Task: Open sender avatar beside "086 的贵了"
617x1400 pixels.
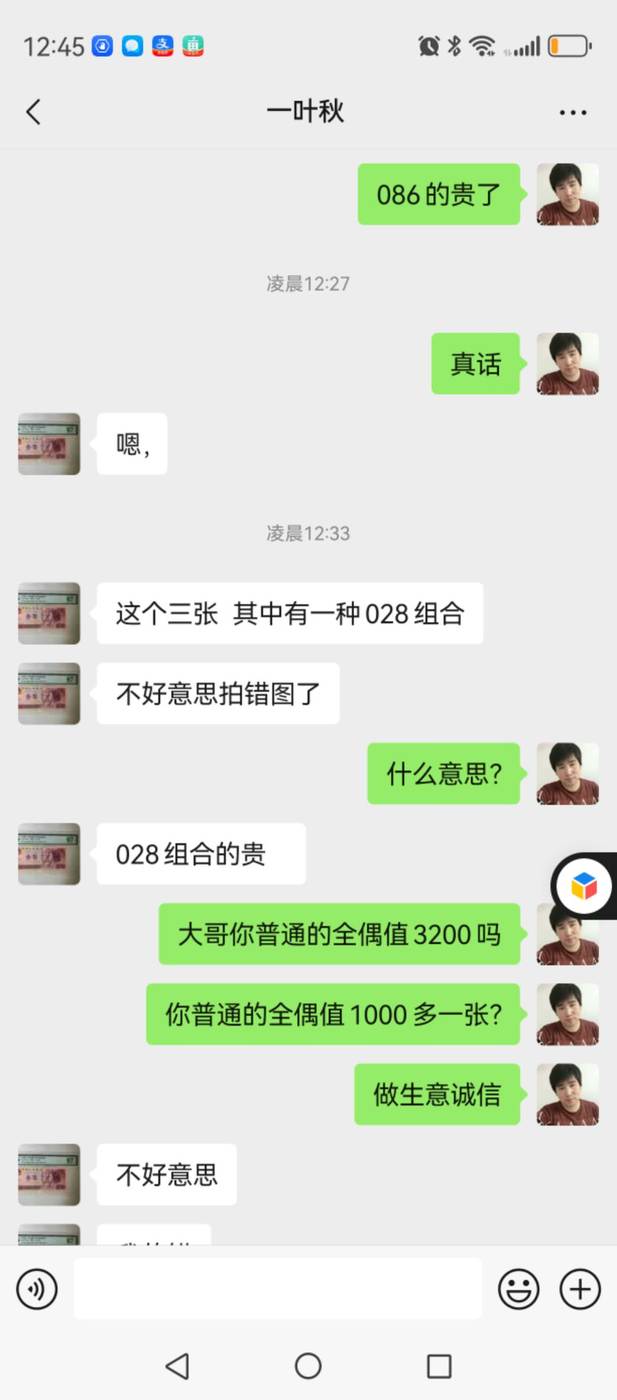Action: [x=567, y=194]
